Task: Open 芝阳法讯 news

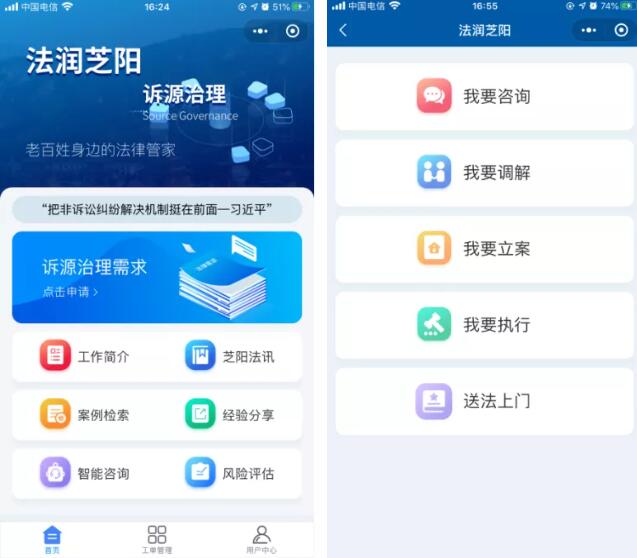Action: coord(230,356)
